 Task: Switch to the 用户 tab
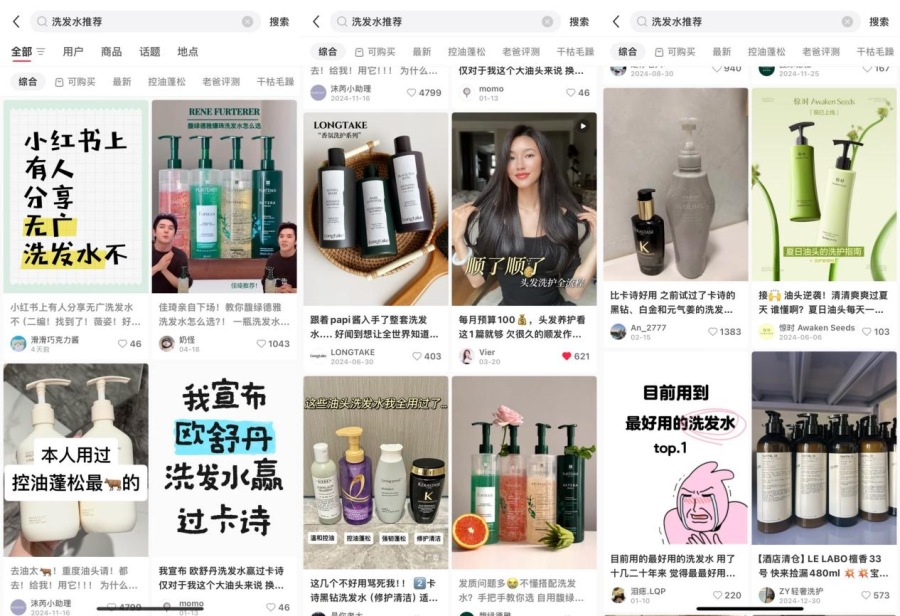click(x=73, y=52)
